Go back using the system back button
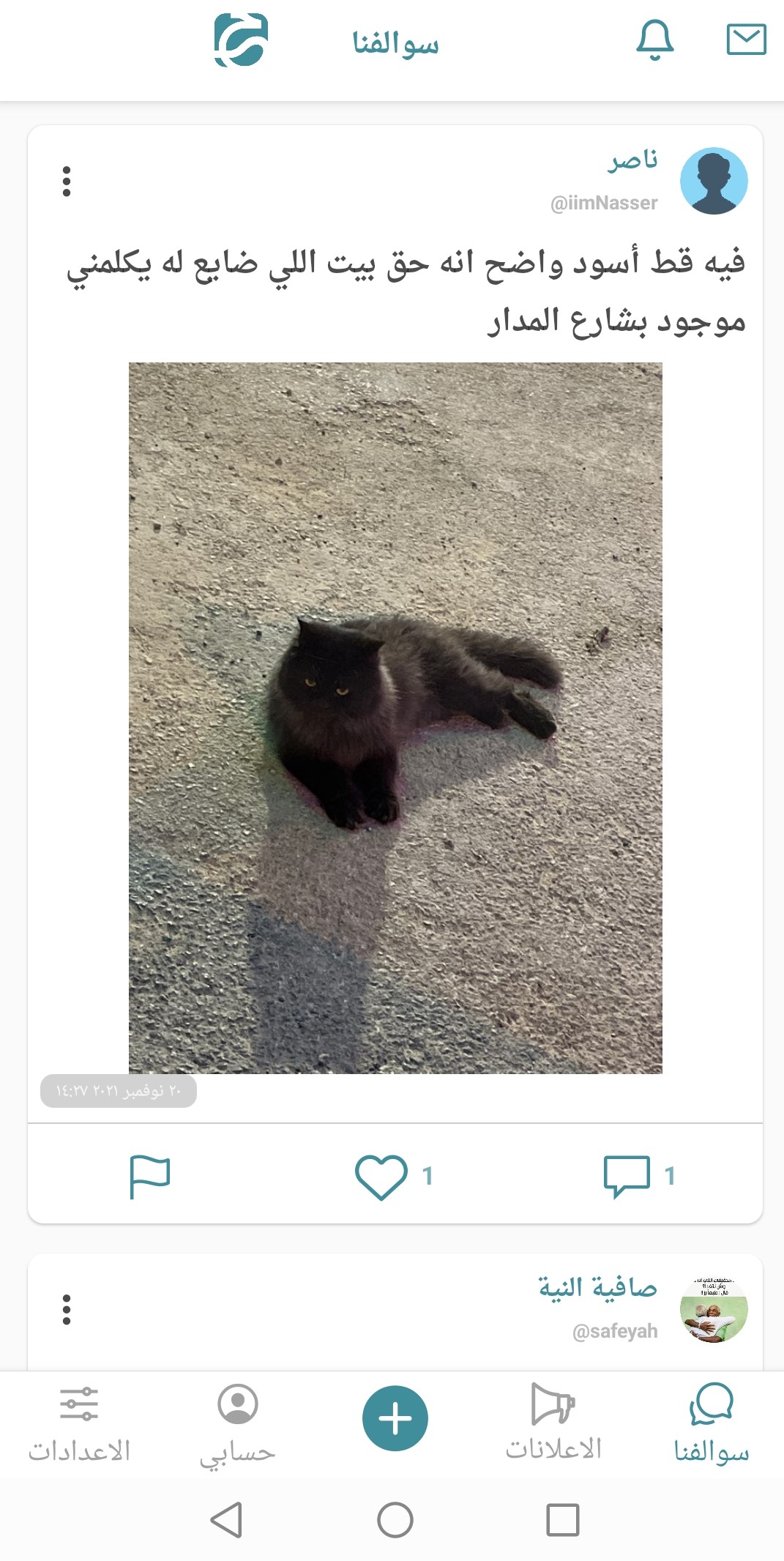The width and height of the screenshot is (784, 1561). [x=227, y=1520]
